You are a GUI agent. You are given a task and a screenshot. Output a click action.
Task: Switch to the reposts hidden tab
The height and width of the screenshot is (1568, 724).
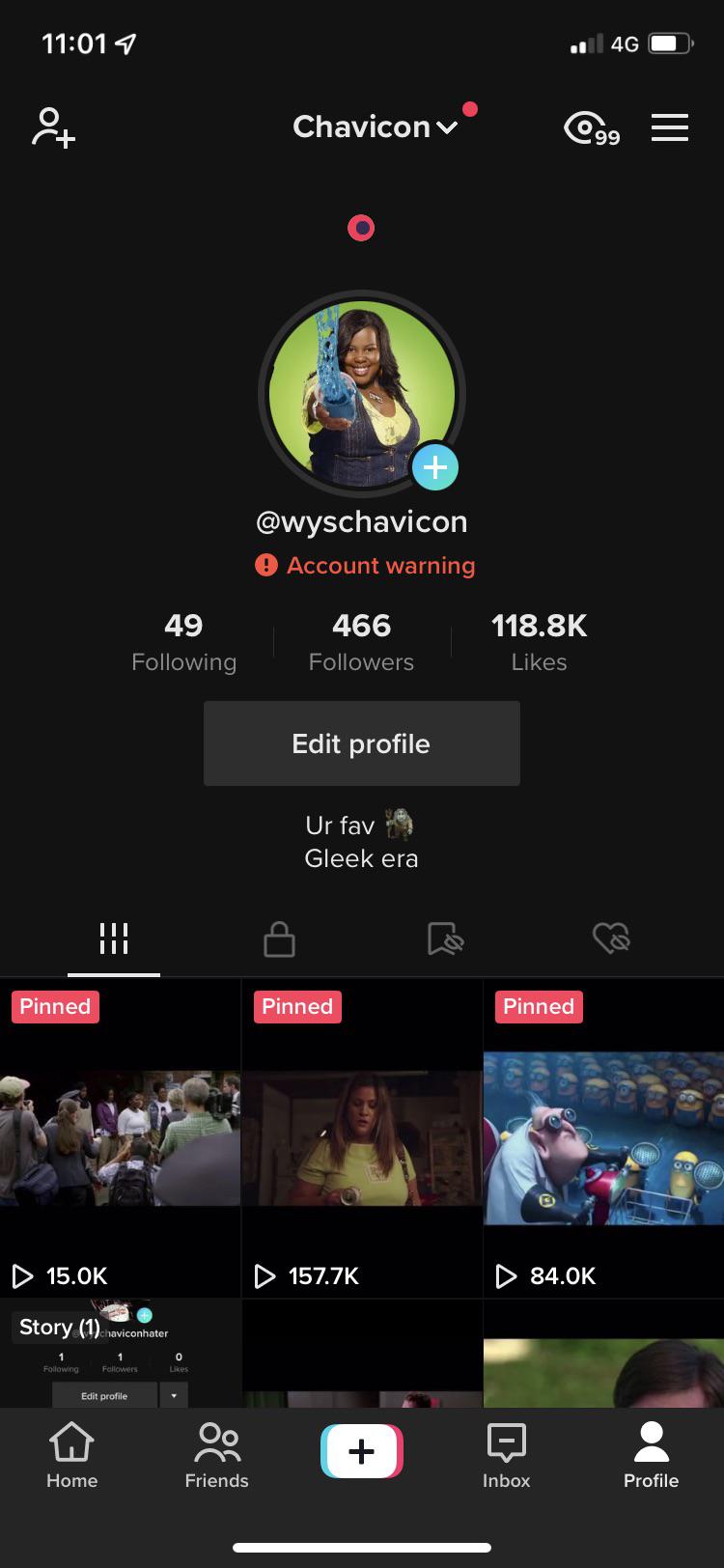(x=445, y=938)
